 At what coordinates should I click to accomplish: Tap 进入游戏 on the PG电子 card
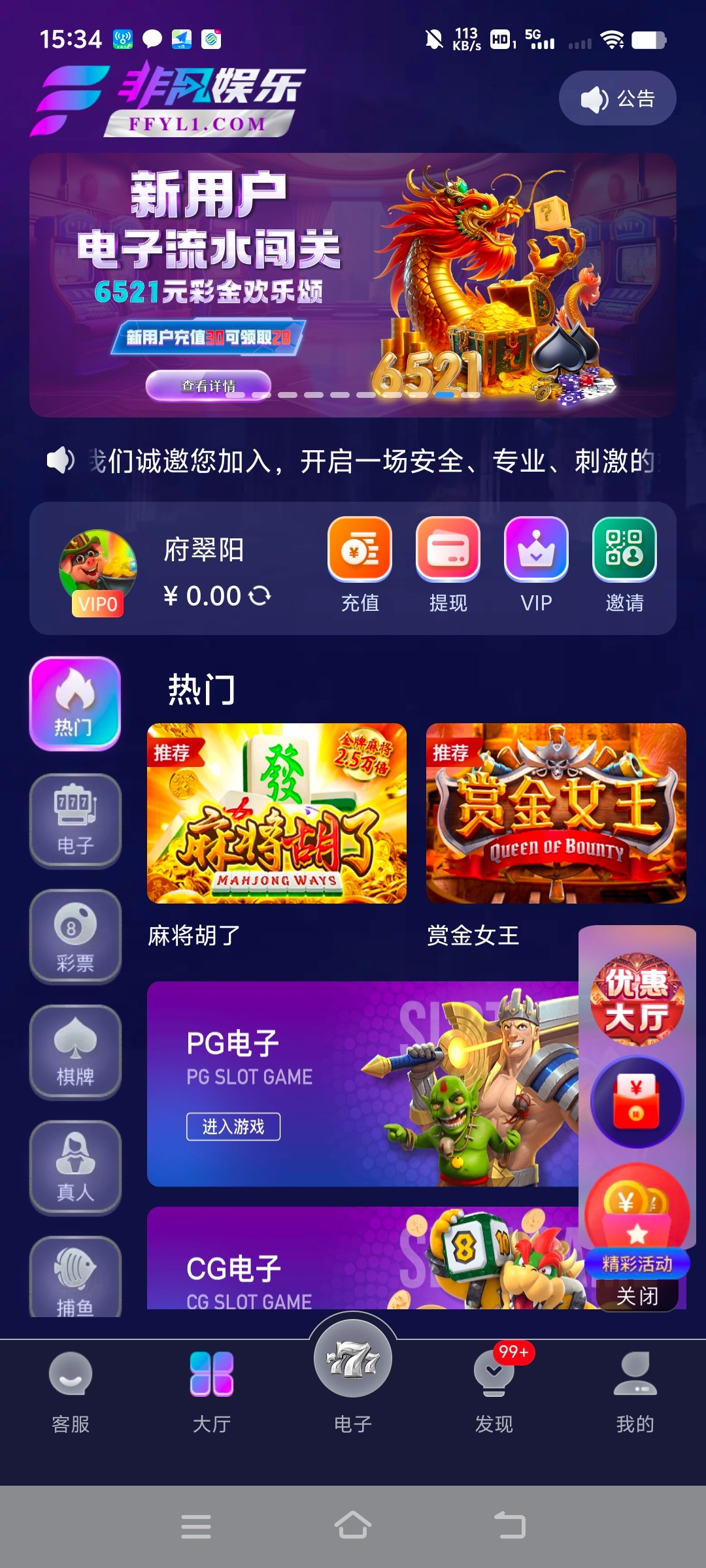pos(233,1126)
